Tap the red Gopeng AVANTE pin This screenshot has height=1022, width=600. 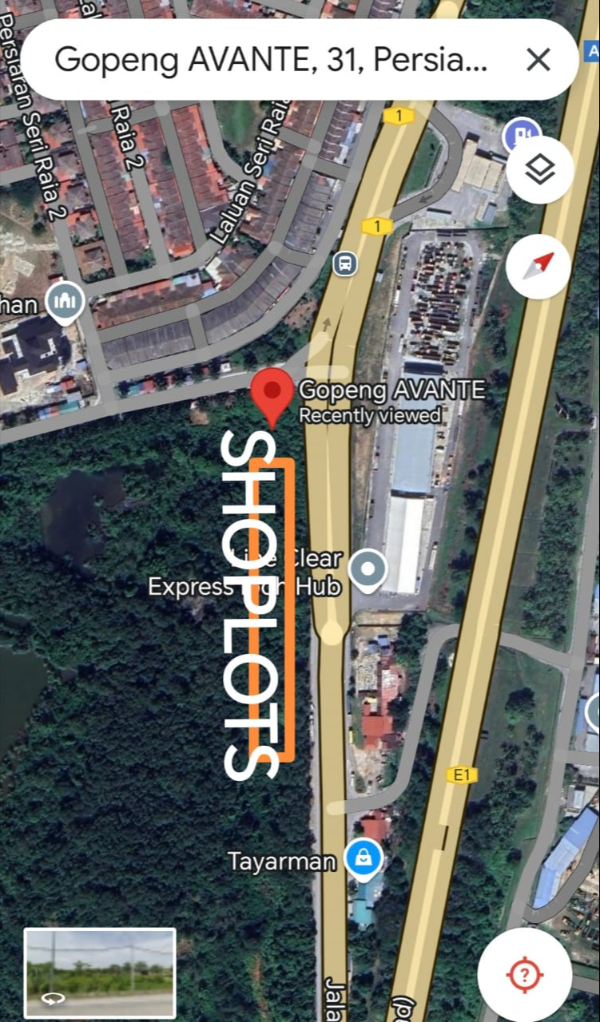271,393
